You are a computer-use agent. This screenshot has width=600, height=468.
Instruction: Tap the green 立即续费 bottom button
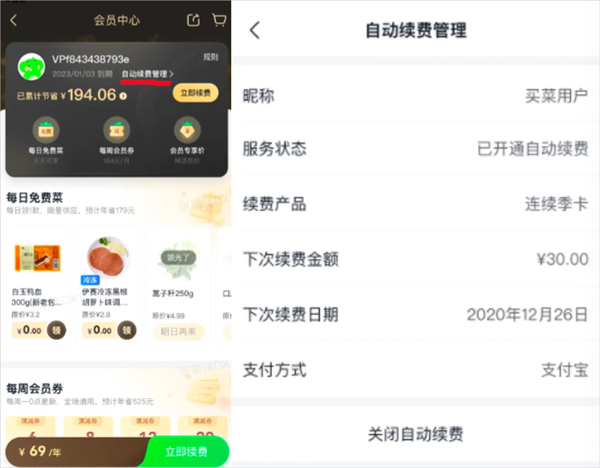(189, 452)
